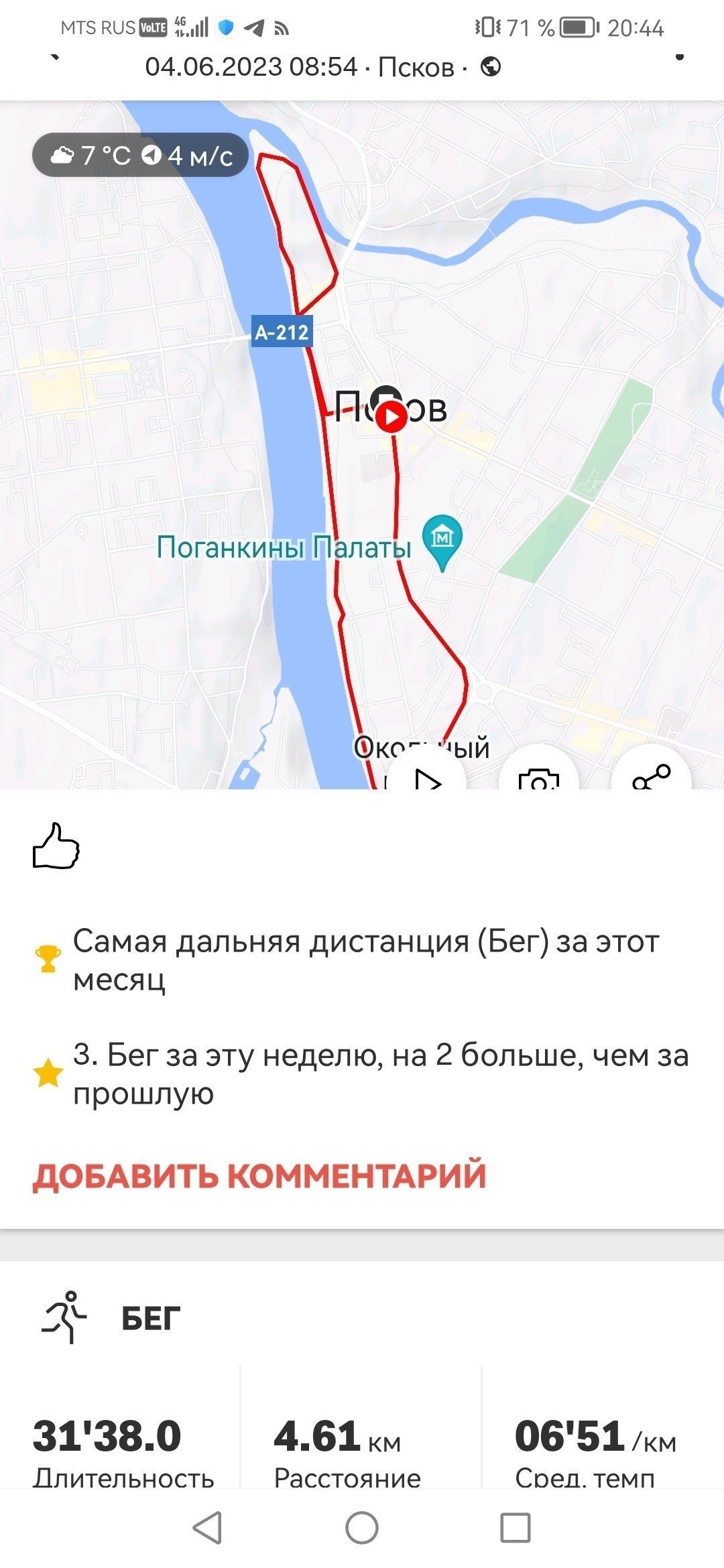Tap the Поганкины Палаты museum marker
Viewport: 724px width, 1568px height.
(442, 541)
